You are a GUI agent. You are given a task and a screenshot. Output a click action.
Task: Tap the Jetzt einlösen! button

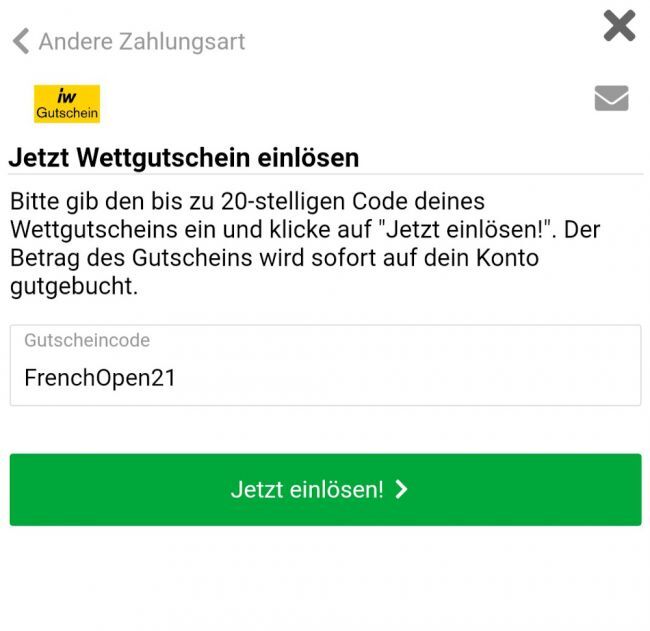coord(325,489)
